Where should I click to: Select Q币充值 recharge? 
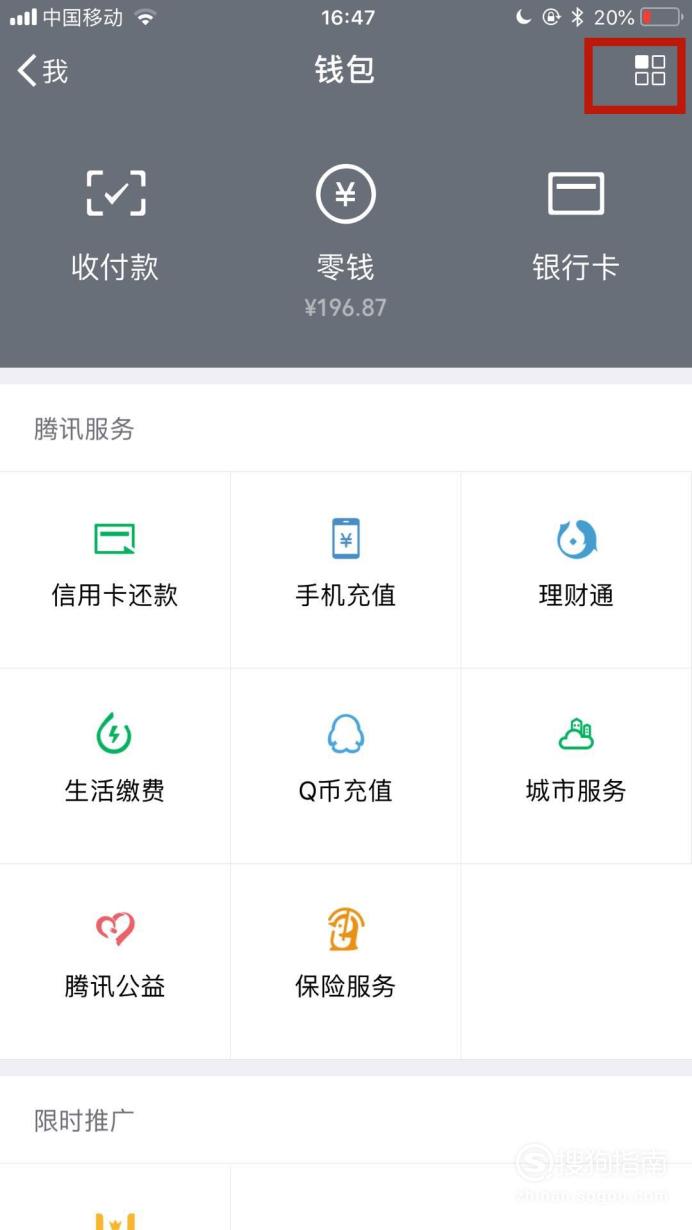(345, 766)
